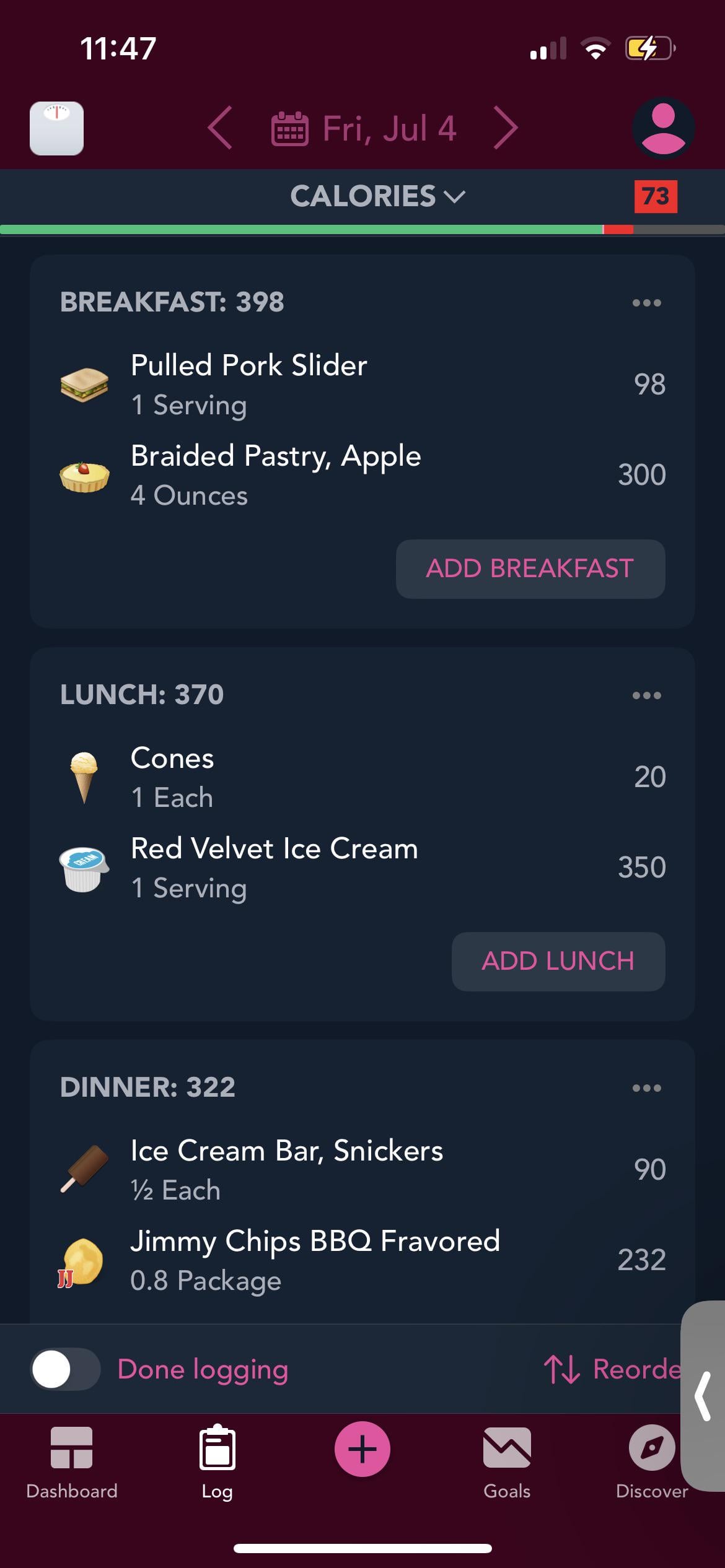The height and width of the screenshot is (1568, 725).
Task: Open Lunch more options menu
Action: click(646, 695)
